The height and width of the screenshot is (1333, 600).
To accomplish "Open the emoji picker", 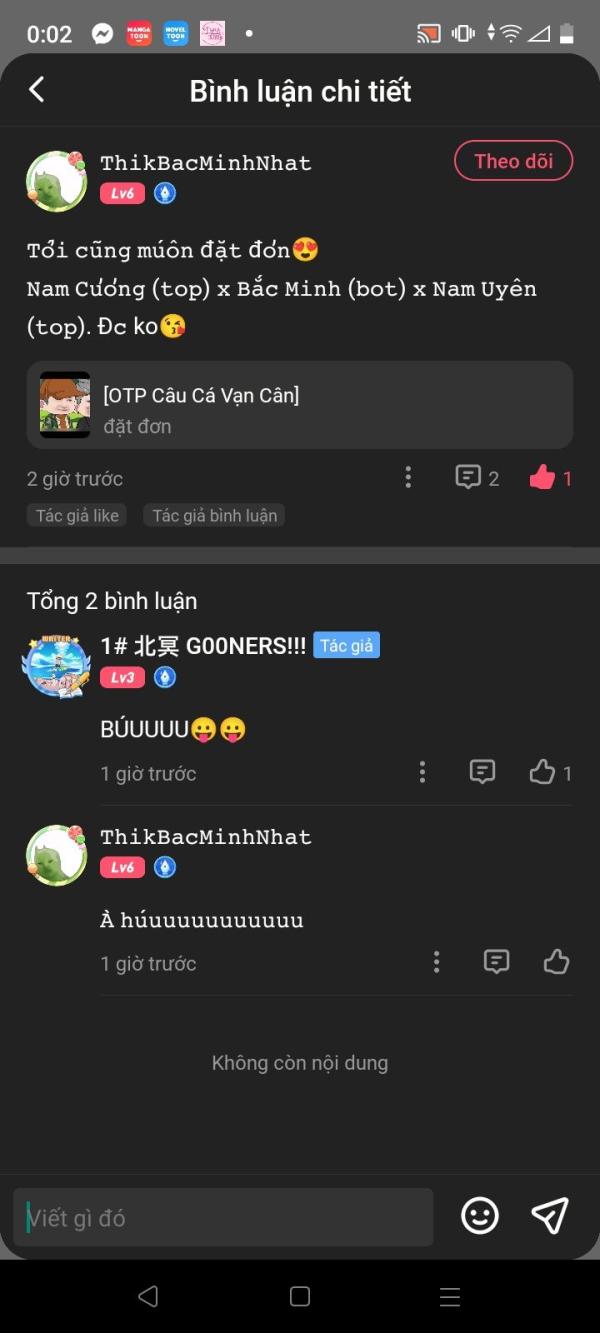I will point(480,1216).
